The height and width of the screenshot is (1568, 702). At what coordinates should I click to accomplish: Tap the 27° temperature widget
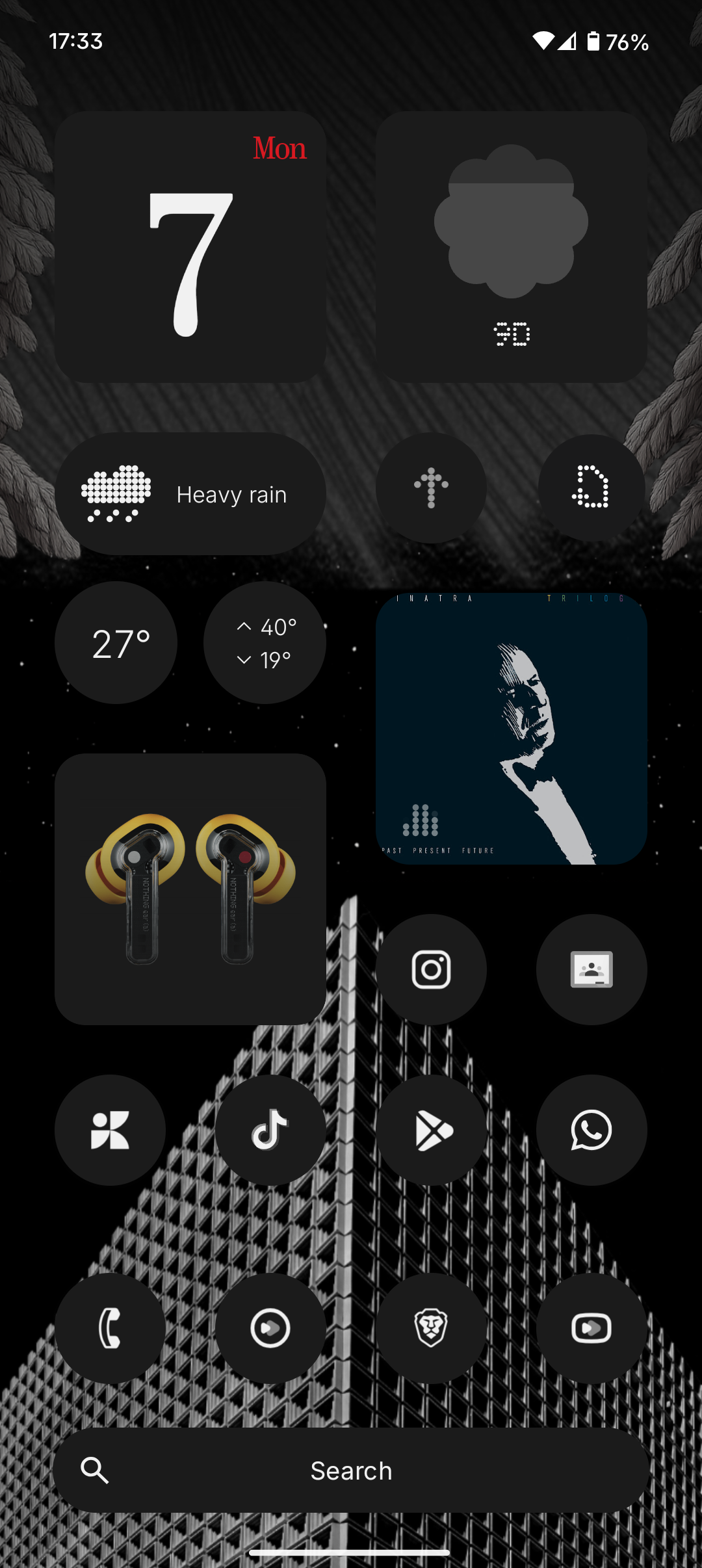pyautogui.click(x=116, y=643)
